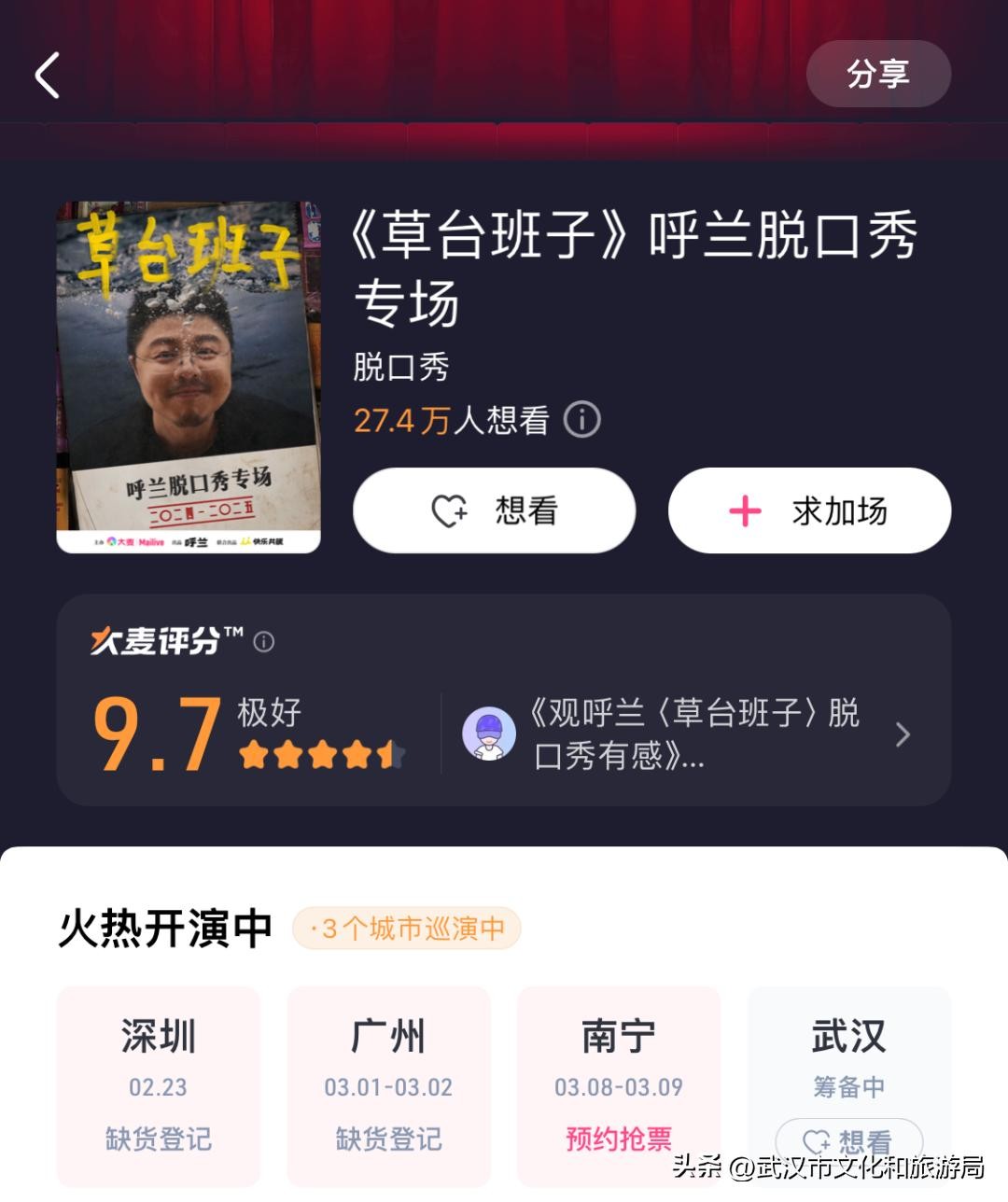Mark the show as 想看 next to 求加场

(x=494, y=511)
